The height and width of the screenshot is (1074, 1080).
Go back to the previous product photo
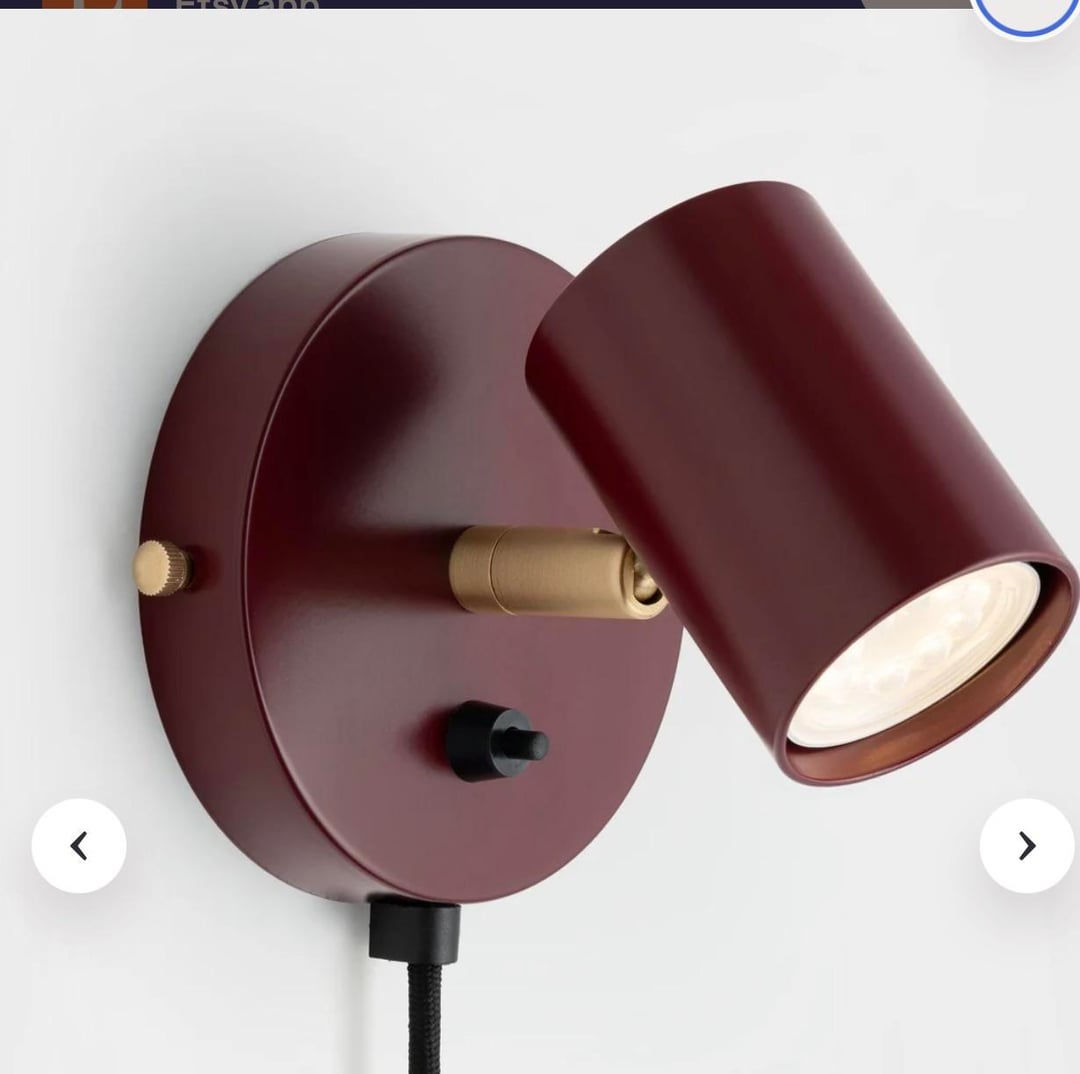(x=79, y=846)
